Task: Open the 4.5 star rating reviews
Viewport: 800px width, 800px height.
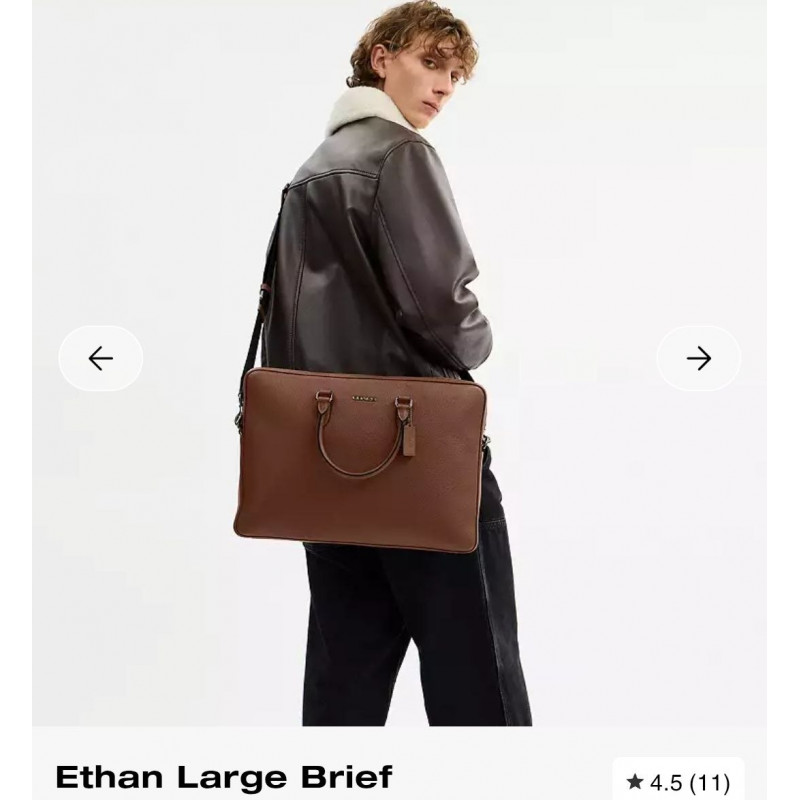Action: coord(677,781)
